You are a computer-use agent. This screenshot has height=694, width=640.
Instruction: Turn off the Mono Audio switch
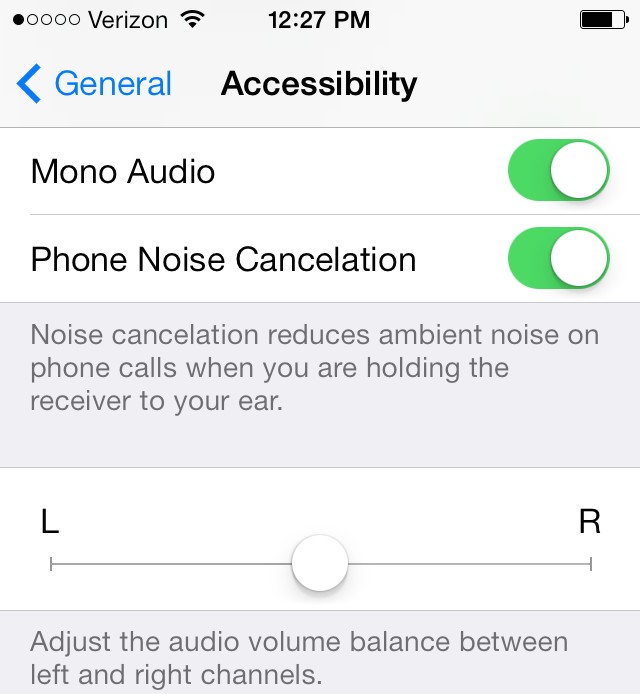point(559,170)
